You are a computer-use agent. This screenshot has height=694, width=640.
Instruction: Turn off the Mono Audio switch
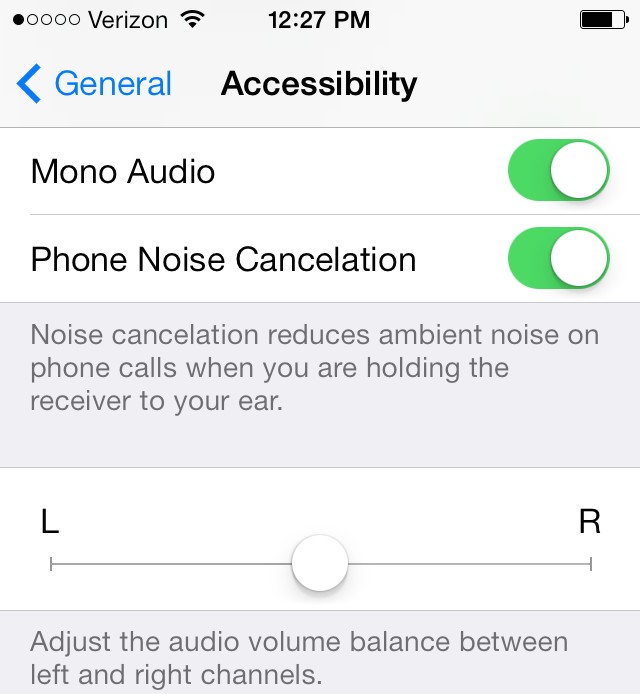point(559,170)
